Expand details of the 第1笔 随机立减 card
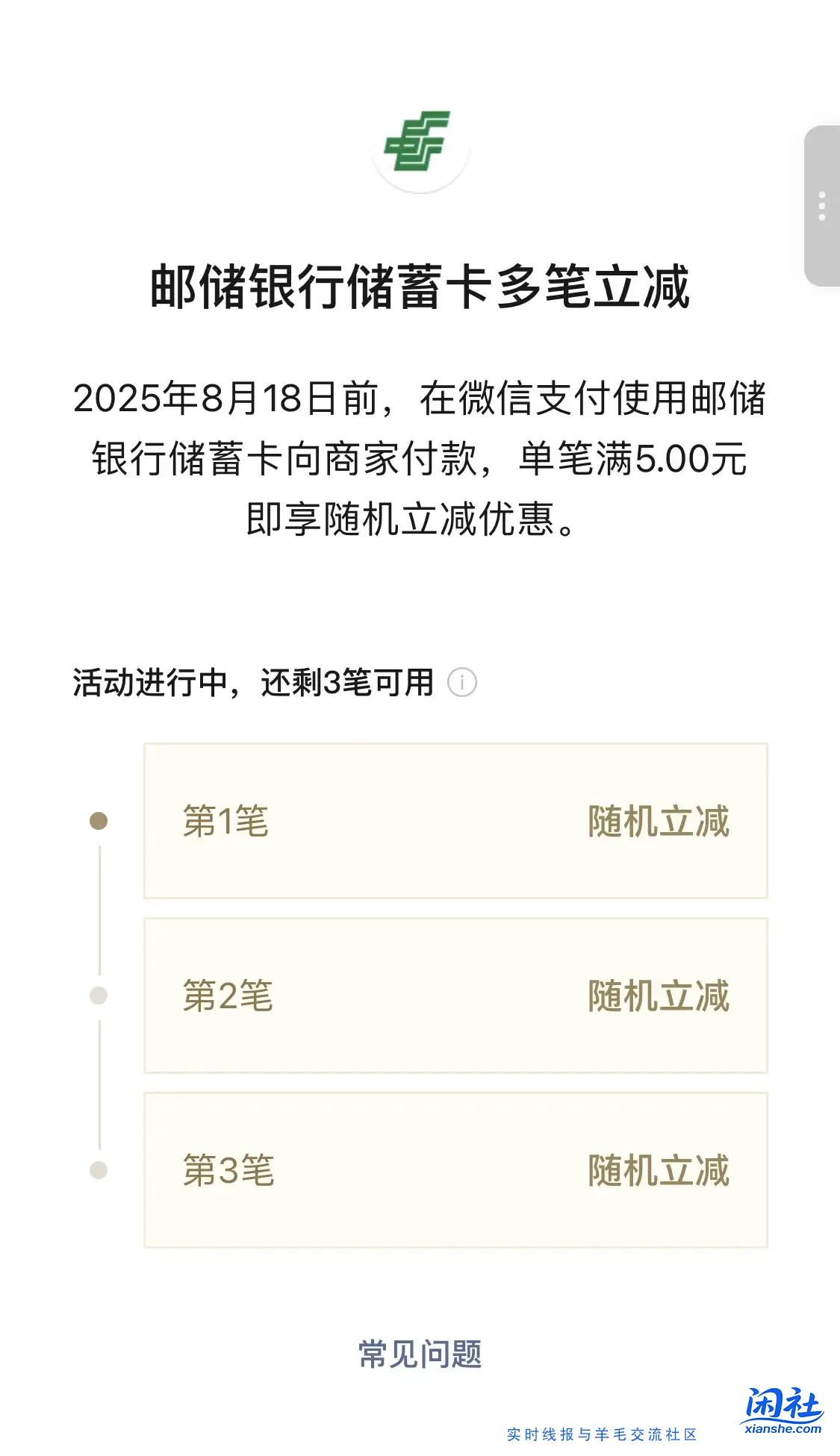 pos(455,821)
